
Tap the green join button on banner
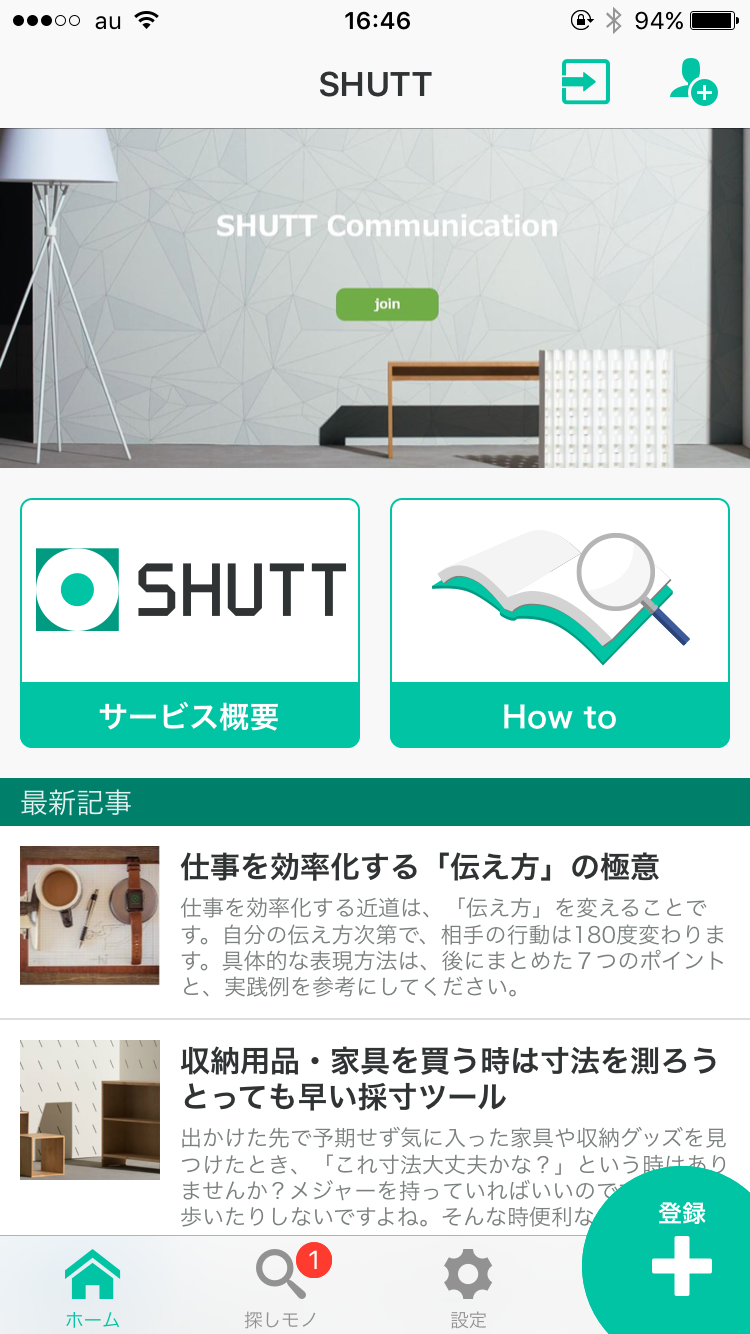point(387,304)
